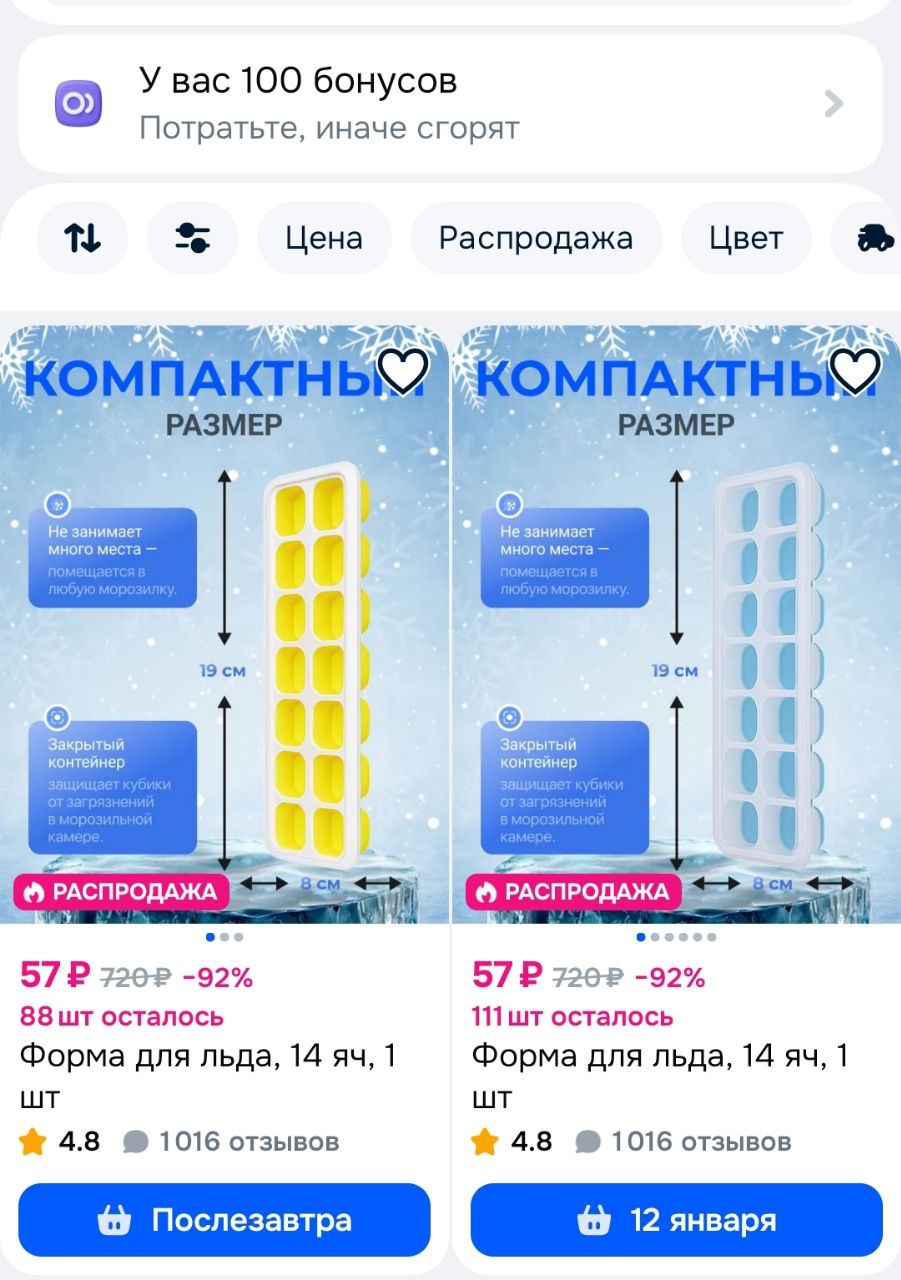Select the Распродажа filter chip
Screen dimensions: 901x1280
click(x=536, y=238)
